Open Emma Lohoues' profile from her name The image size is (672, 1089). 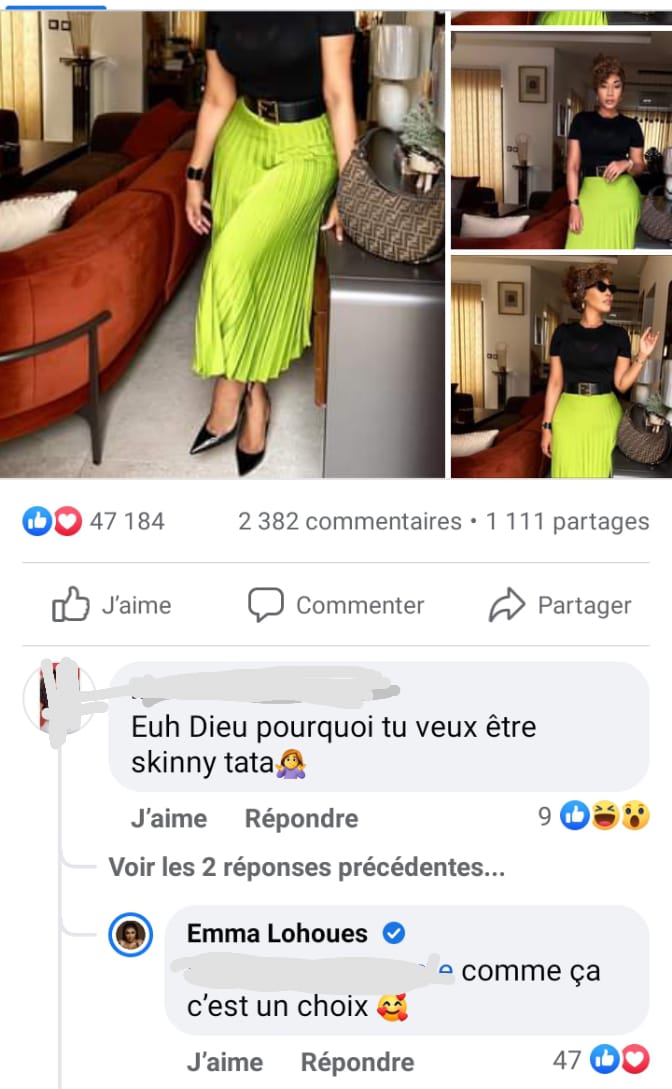click(x=277, y=934)
